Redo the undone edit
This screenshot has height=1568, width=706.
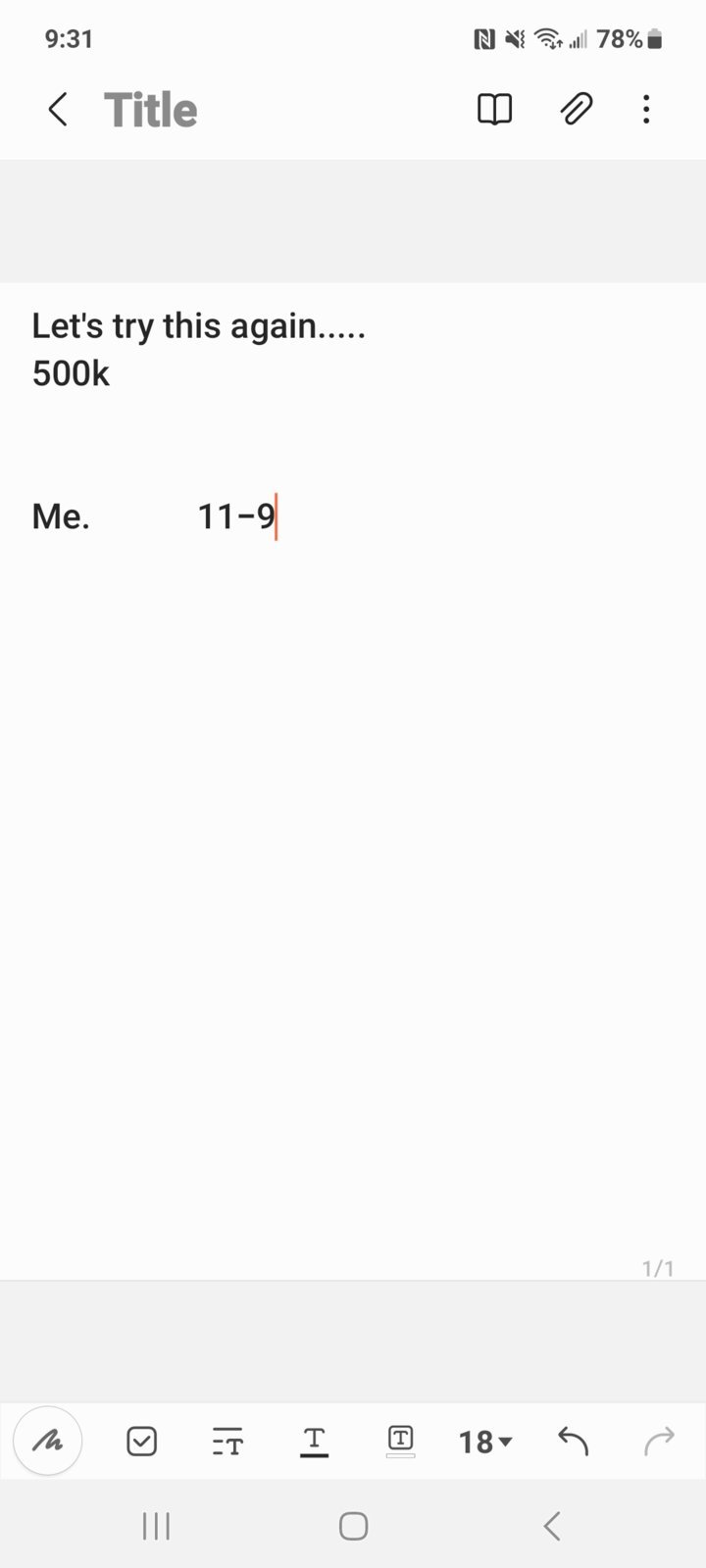(x=659, y=1441)
